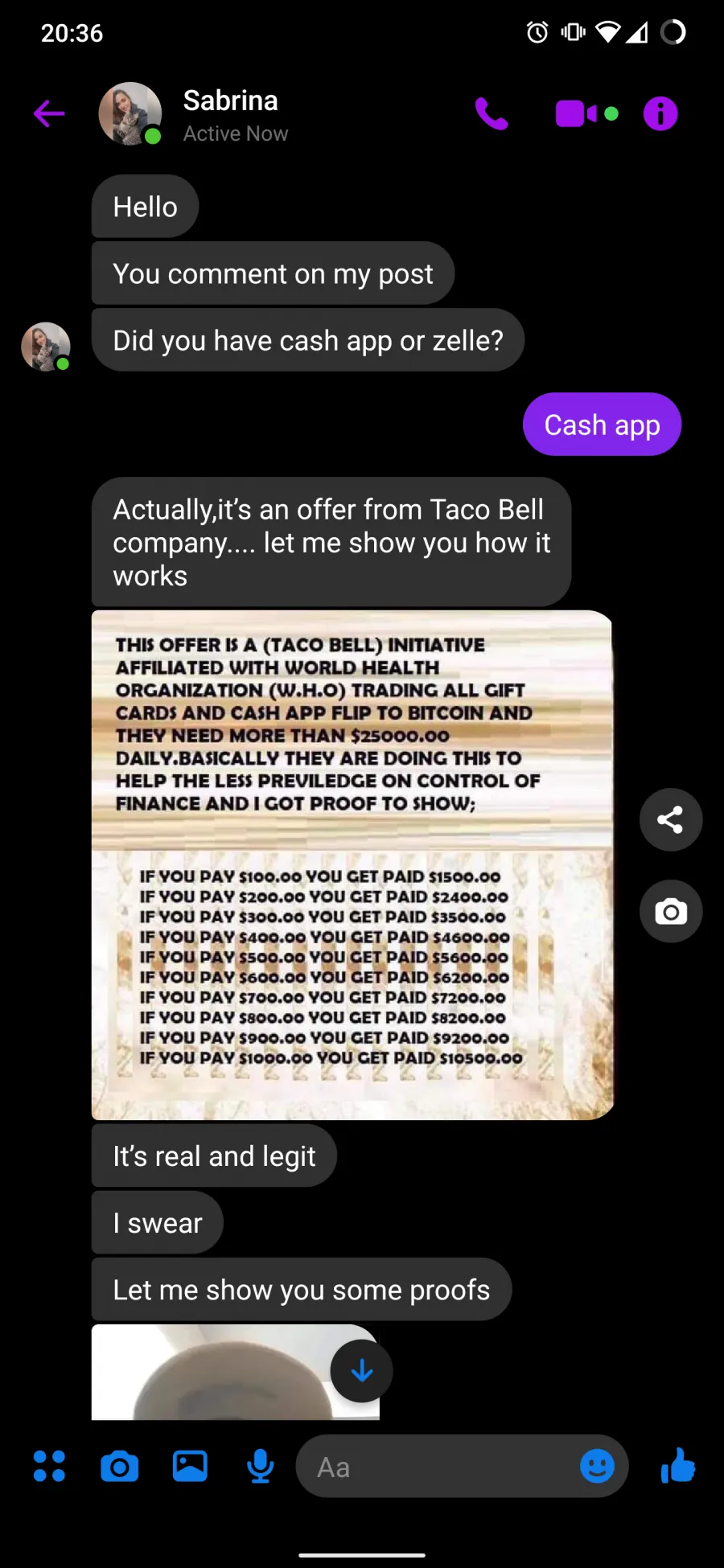
Task: Open the photo gallery picker
Action: (x=190, y=1466)
